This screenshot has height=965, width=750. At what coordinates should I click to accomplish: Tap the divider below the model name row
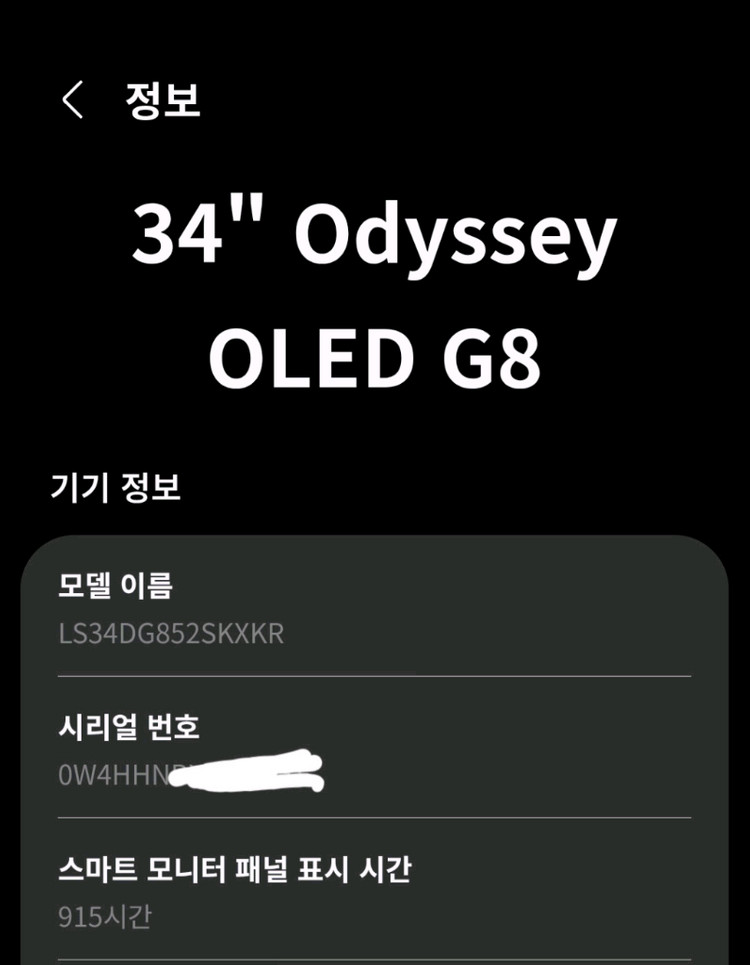click(x=375, y=678)
